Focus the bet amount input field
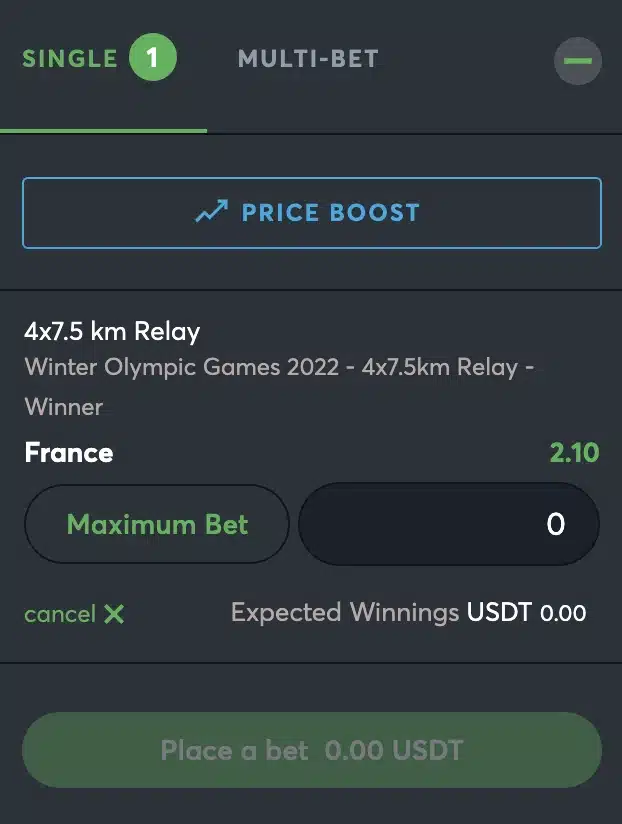The width and height of the screenshot is (622, 824). point(449,524)
